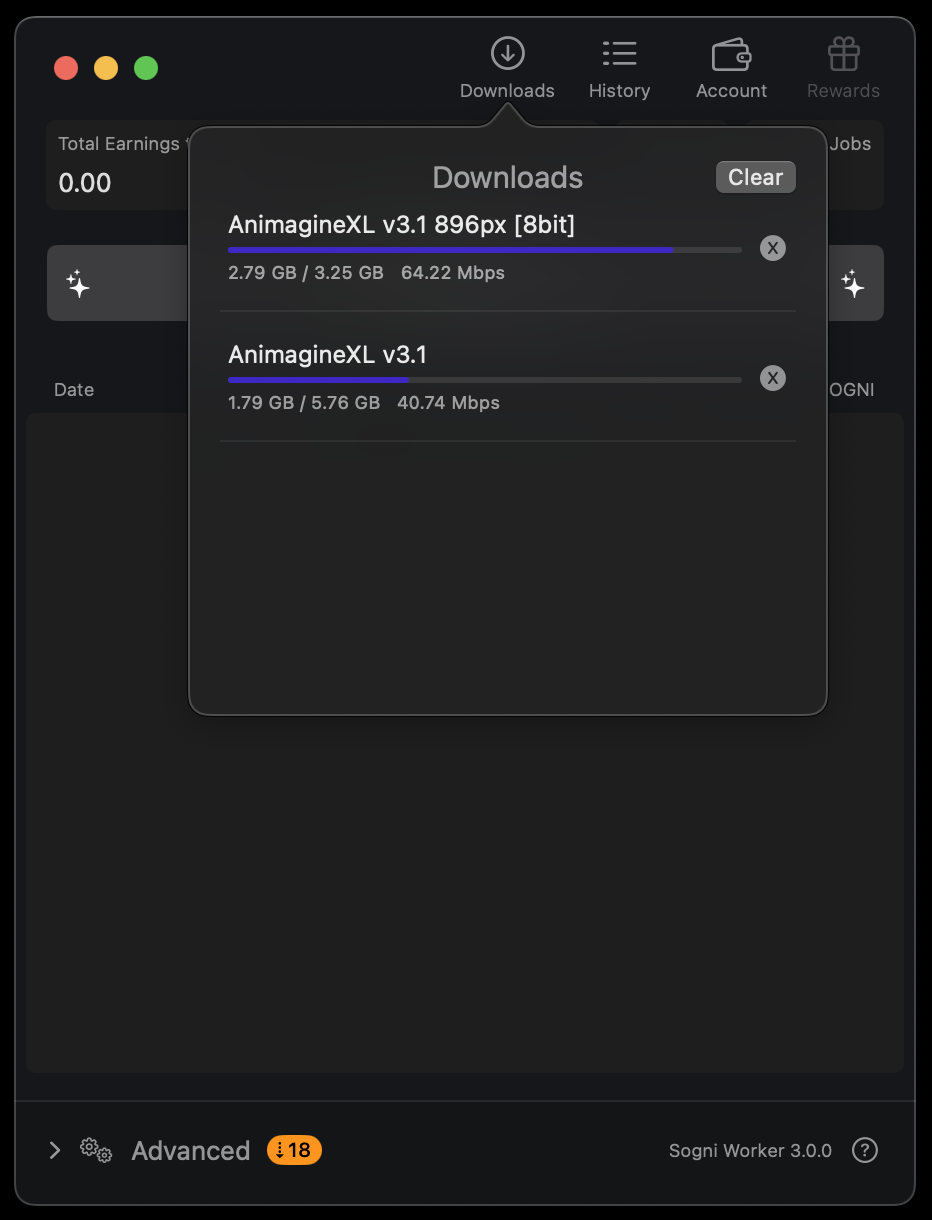Open the Account wallet section

pyautogui.click(x=731, y=68)
